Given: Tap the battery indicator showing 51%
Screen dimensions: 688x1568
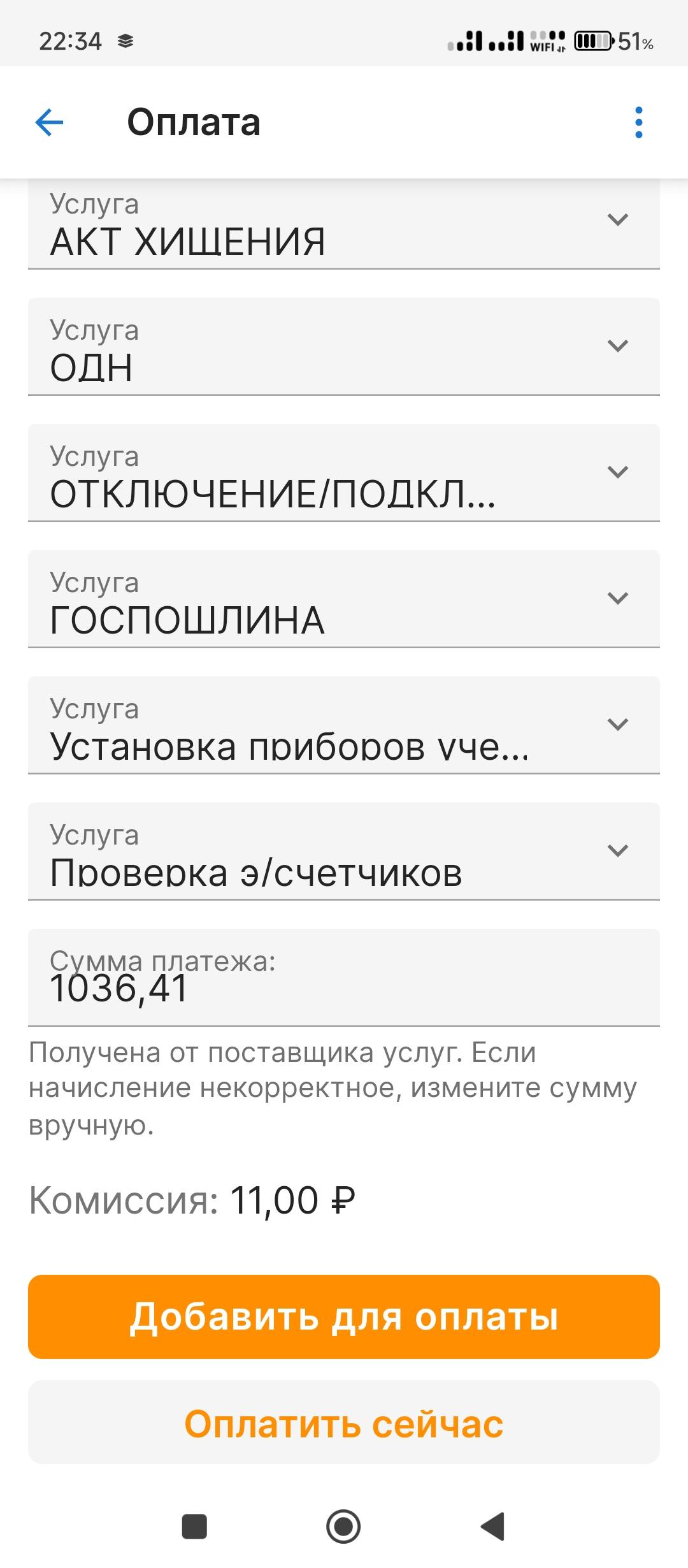Looking at the screenshot, I should click(596, 41).
